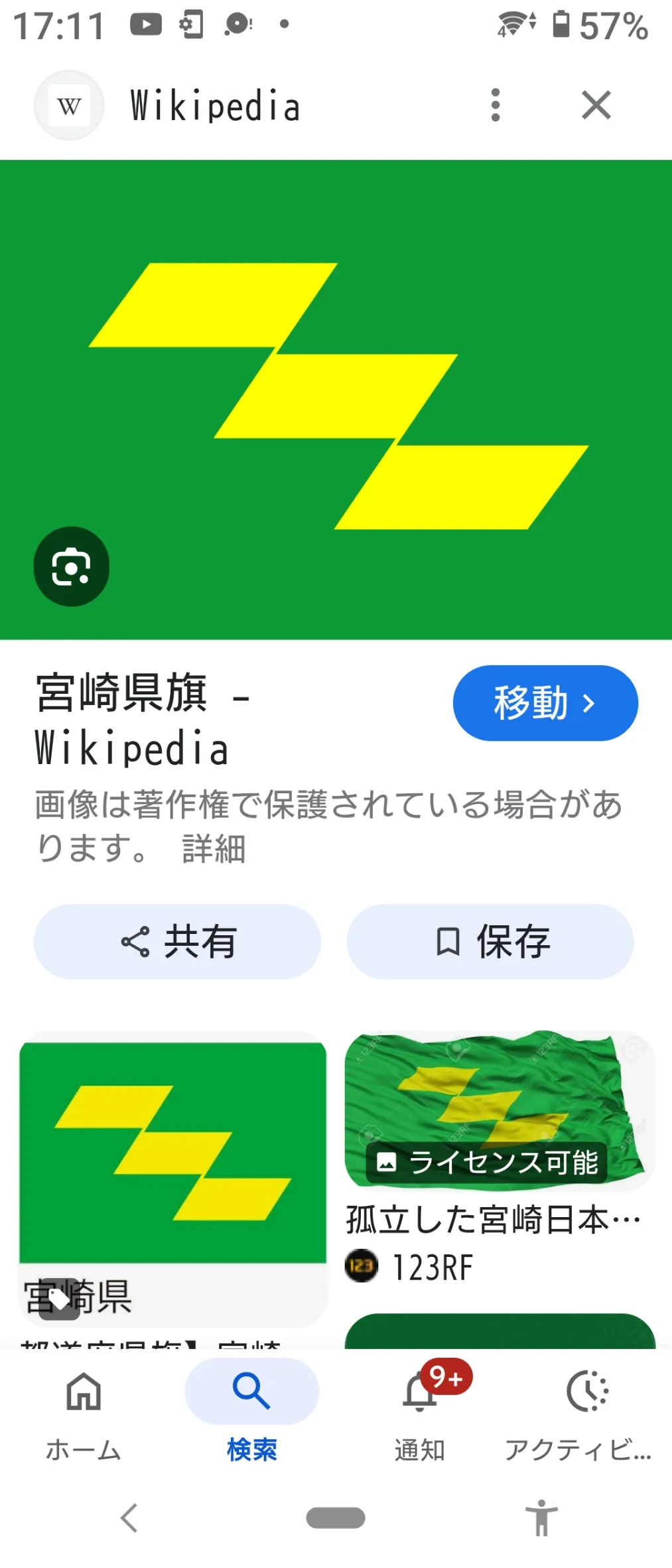Screen dimensions: 672x1568
Task: Tap the 移動 button to visit Wikipedia
Action: coord(545,703)
